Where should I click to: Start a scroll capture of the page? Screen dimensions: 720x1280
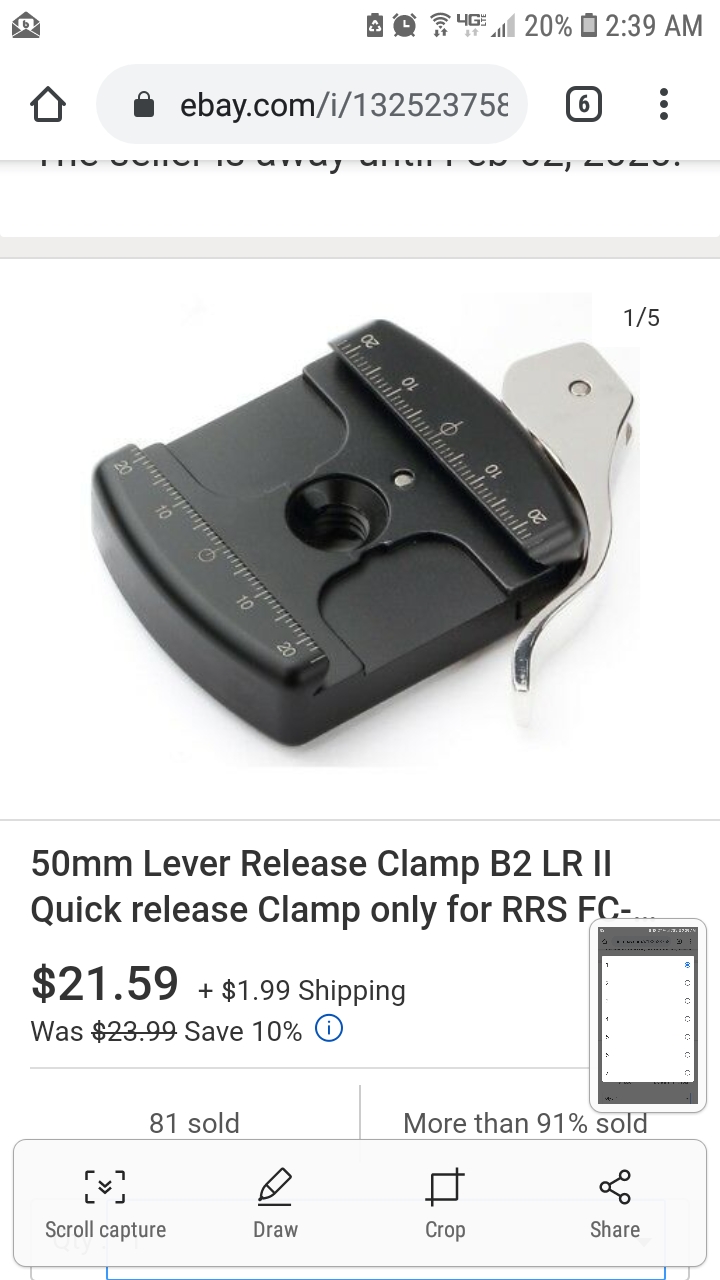[x=105, y=1204]
